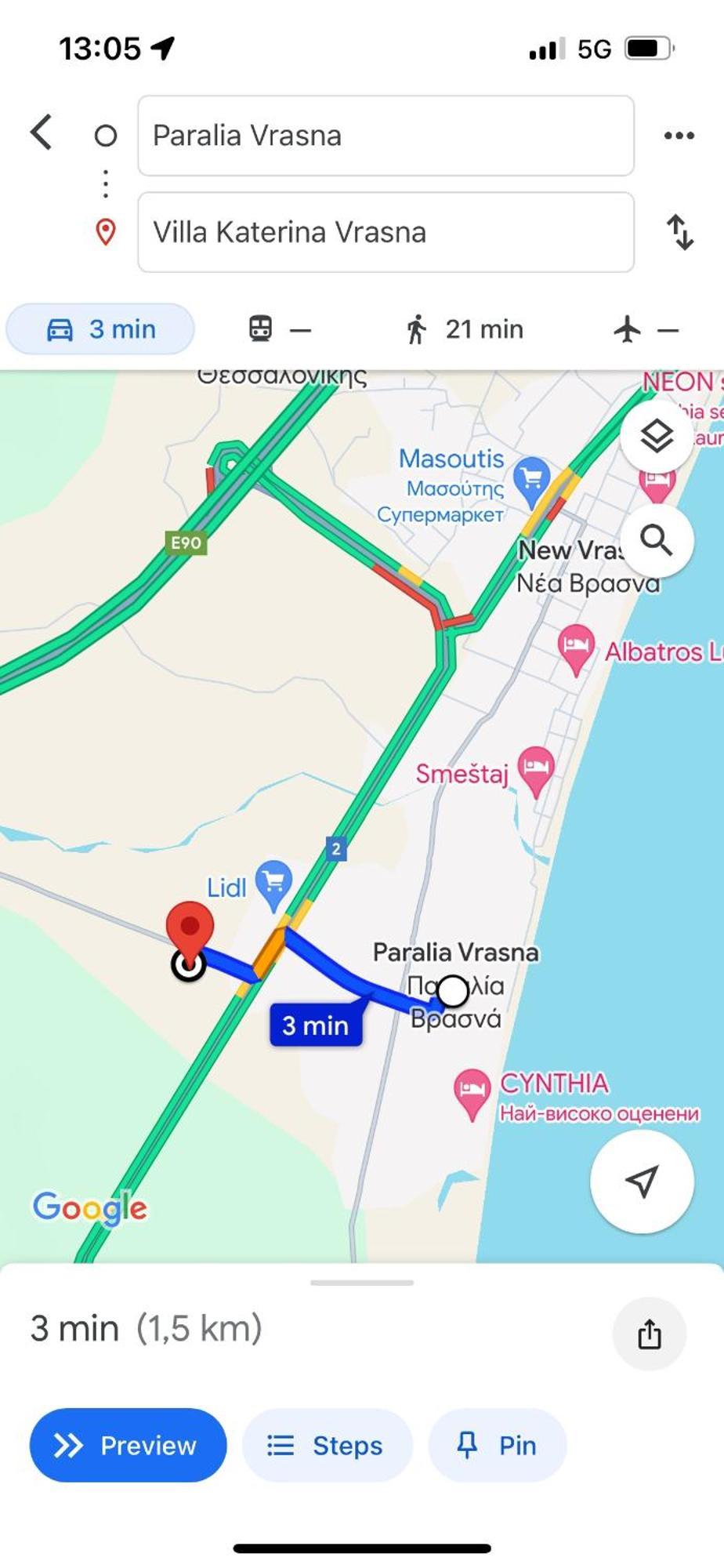Switch to walking mode, 21 min
This screenshot has height=1568, width=724.
(x=465, y=329)
